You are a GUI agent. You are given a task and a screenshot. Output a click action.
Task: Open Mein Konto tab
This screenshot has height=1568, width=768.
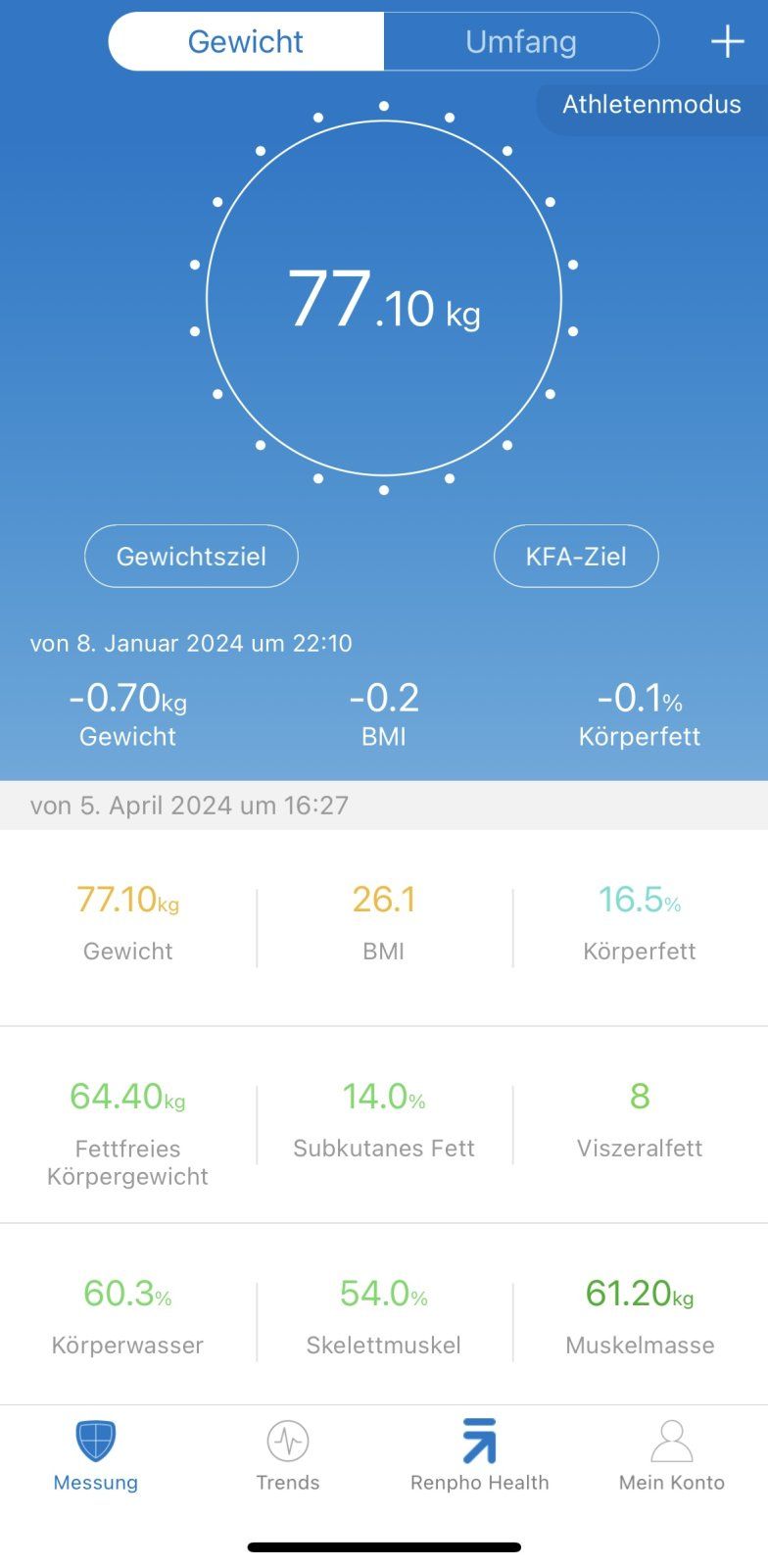pyautogui.click(x=672, y=1455)
